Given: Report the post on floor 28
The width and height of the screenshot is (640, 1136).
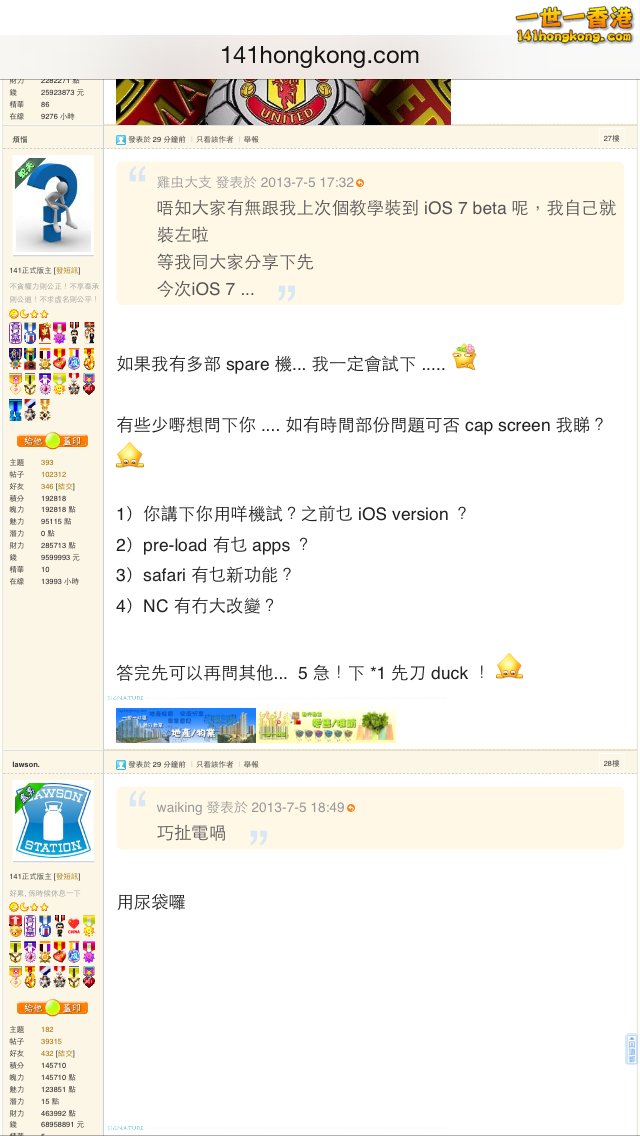Looking at the screenshot, I should (x=251, y=764).
